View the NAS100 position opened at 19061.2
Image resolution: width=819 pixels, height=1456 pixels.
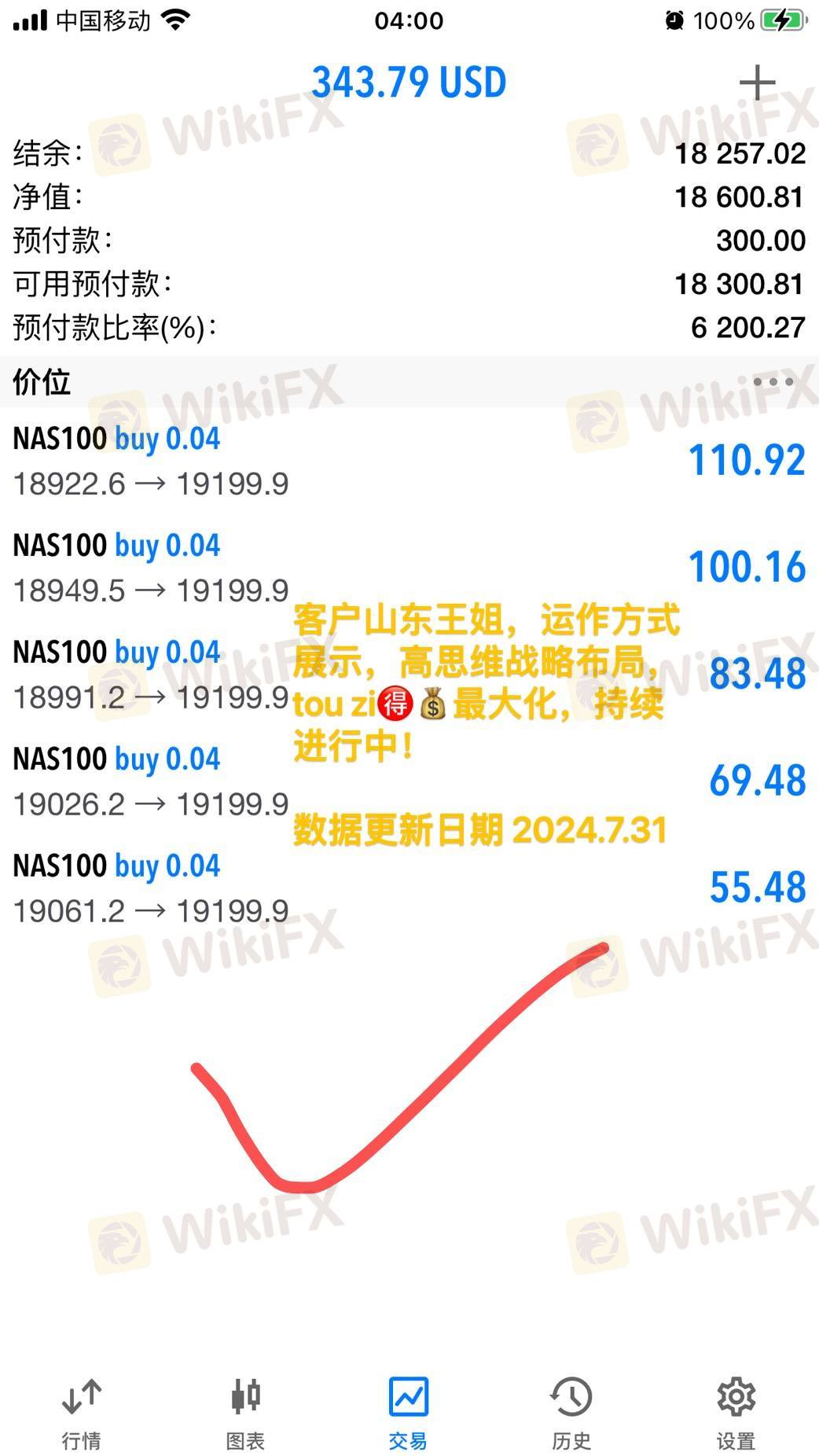coord(410,888)
